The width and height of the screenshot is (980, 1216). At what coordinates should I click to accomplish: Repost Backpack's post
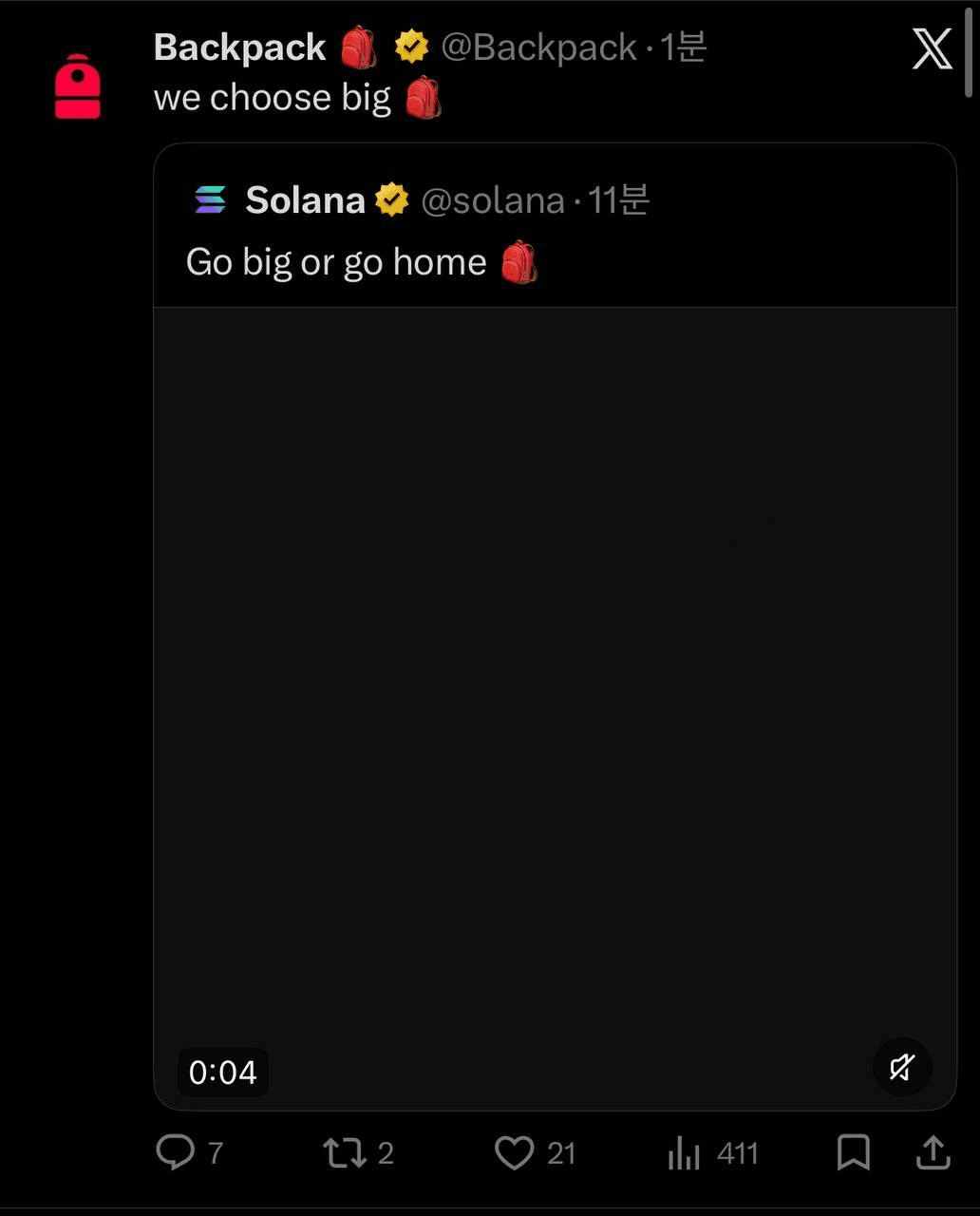344,1152
